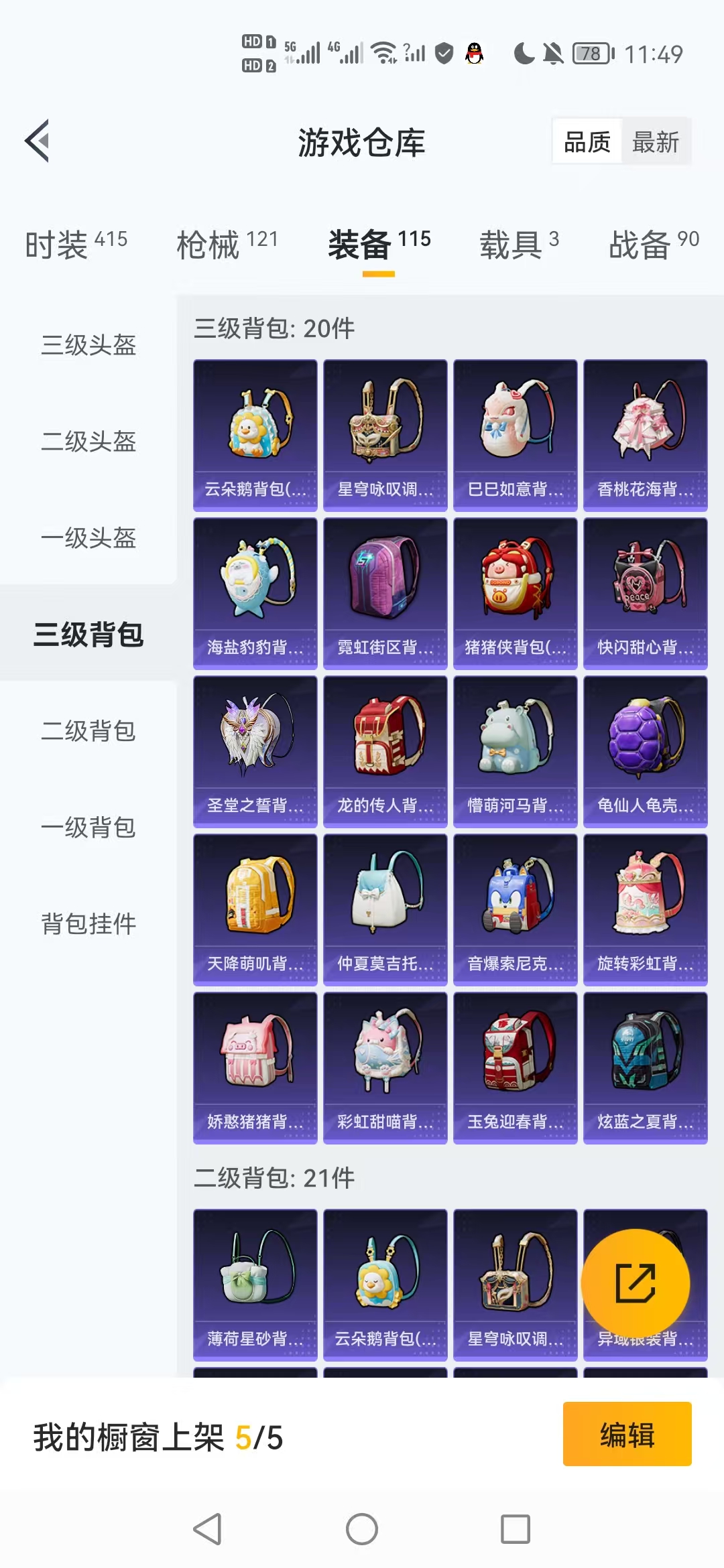
Task: Tap the QQ penguin icon in status bar
Action: coord(473,55)
